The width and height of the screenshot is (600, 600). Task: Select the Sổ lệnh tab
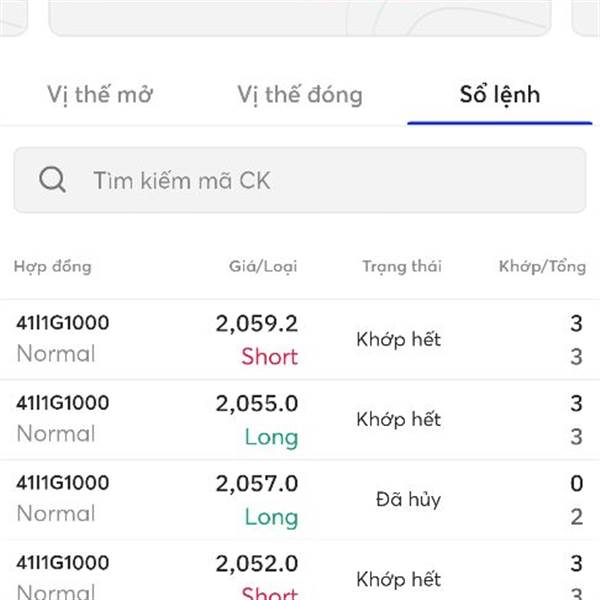500,96
